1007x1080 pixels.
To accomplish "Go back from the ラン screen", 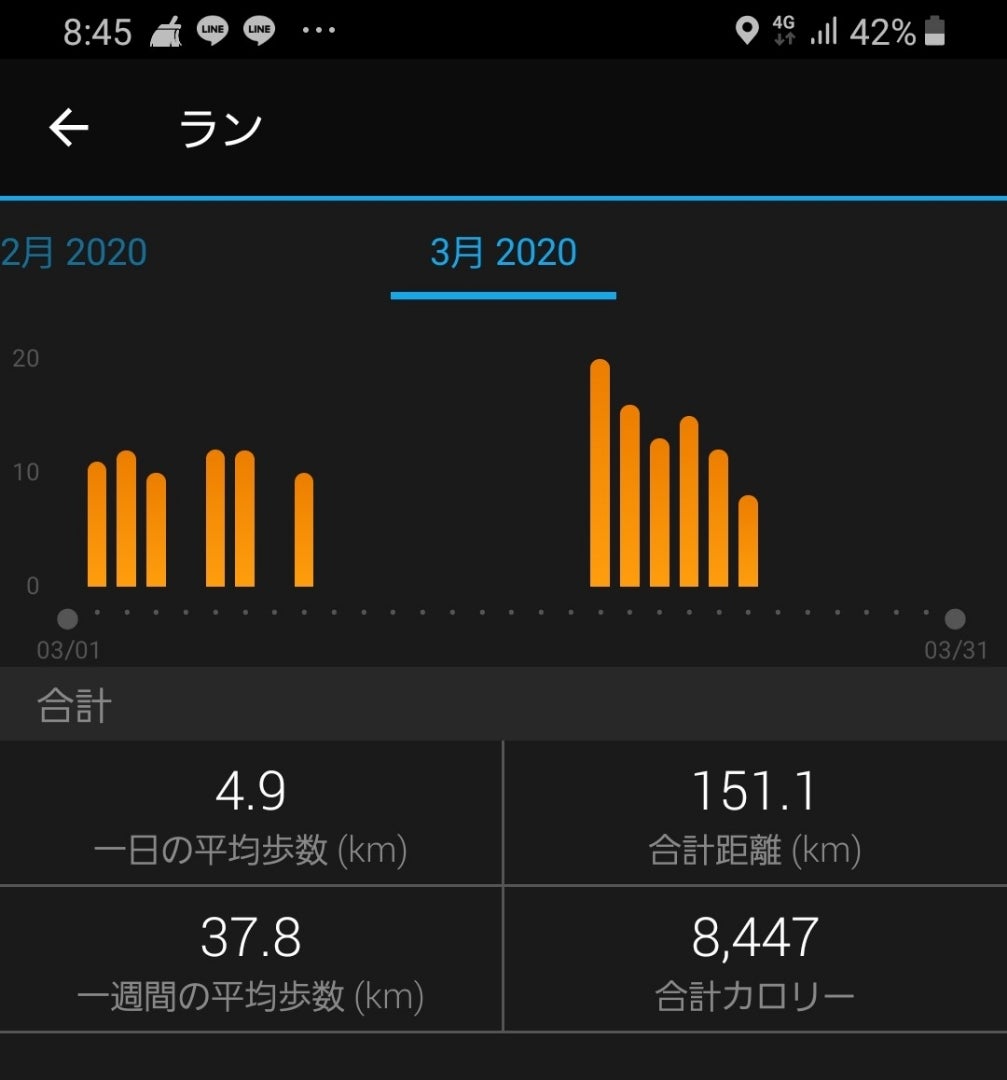I will [x=69, y=128].
